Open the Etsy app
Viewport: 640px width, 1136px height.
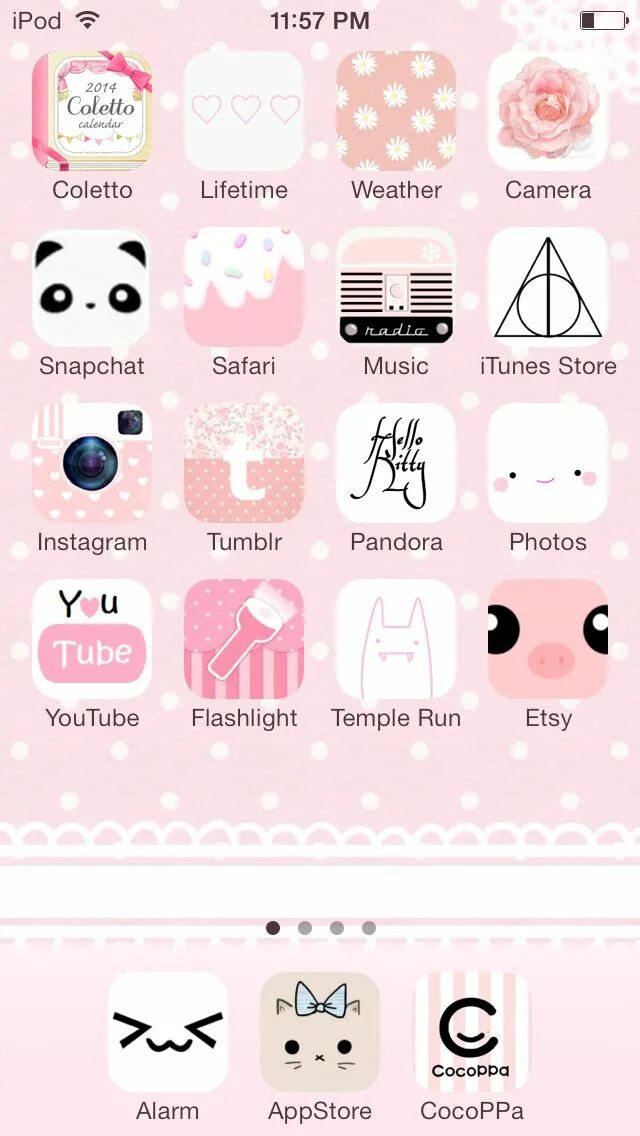click(x=548, y=639)
